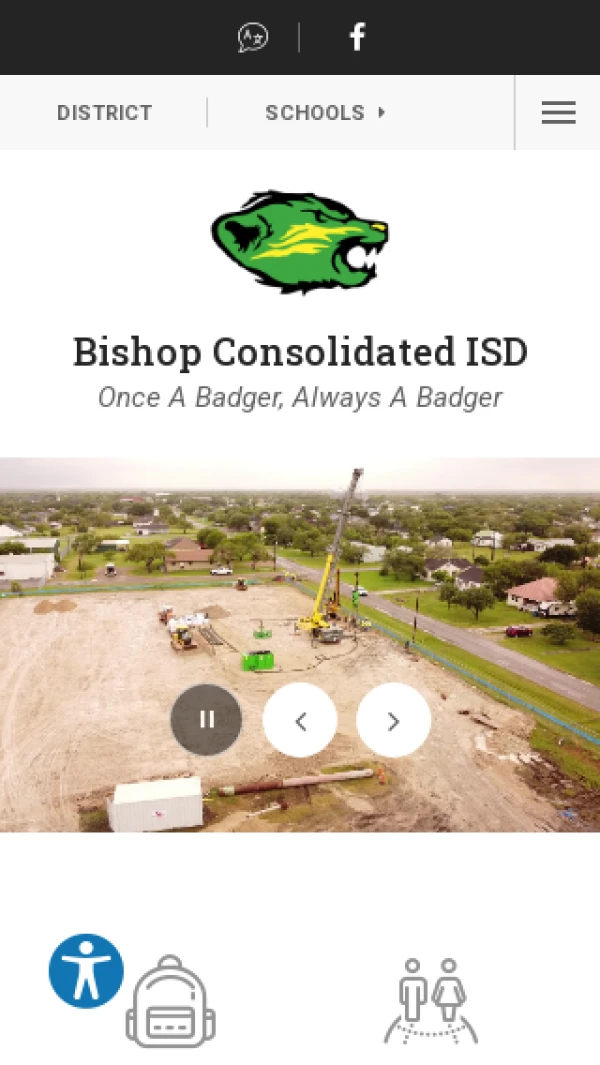Advance to the next slide
600x1065 pixels.
(393, 720)
